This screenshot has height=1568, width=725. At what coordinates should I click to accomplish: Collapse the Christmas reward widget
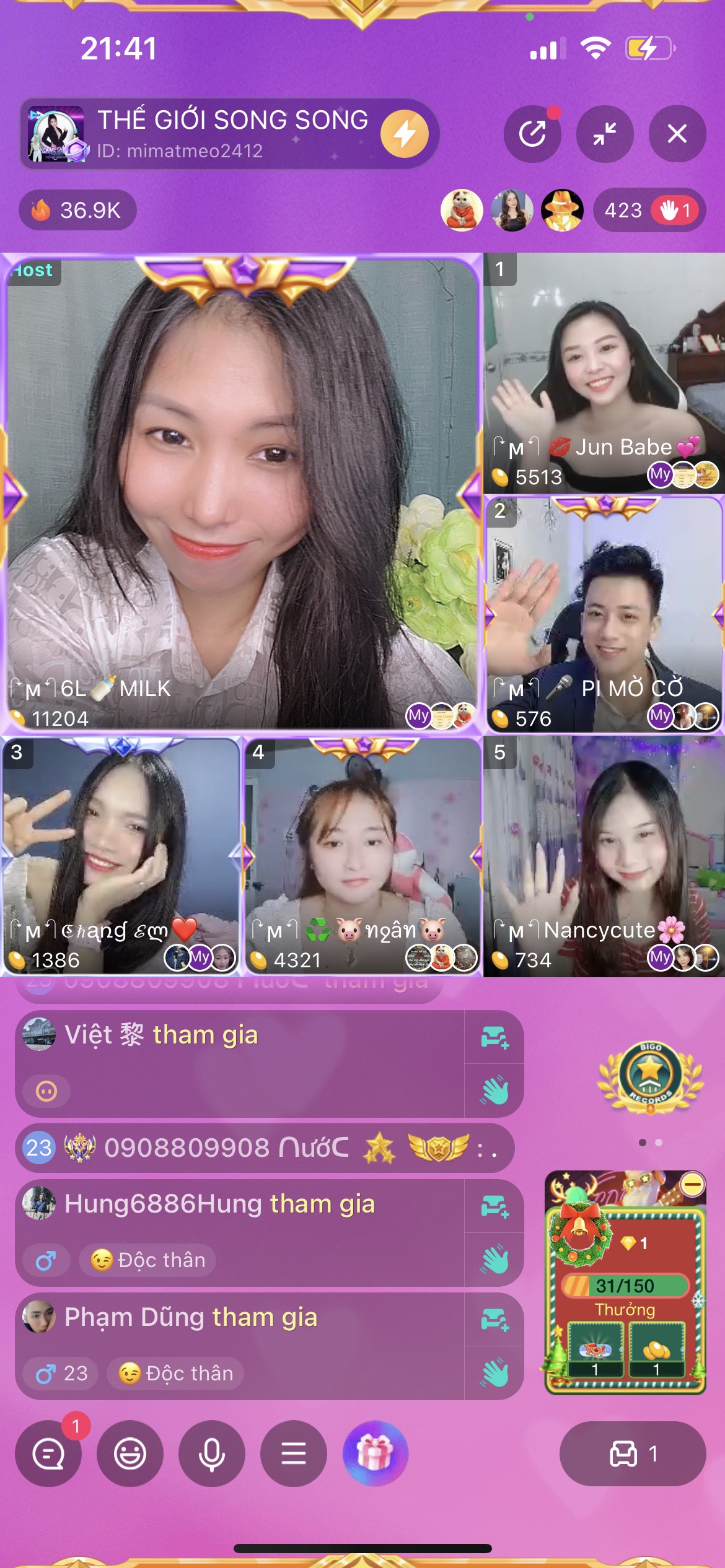tap(692, 1185)
